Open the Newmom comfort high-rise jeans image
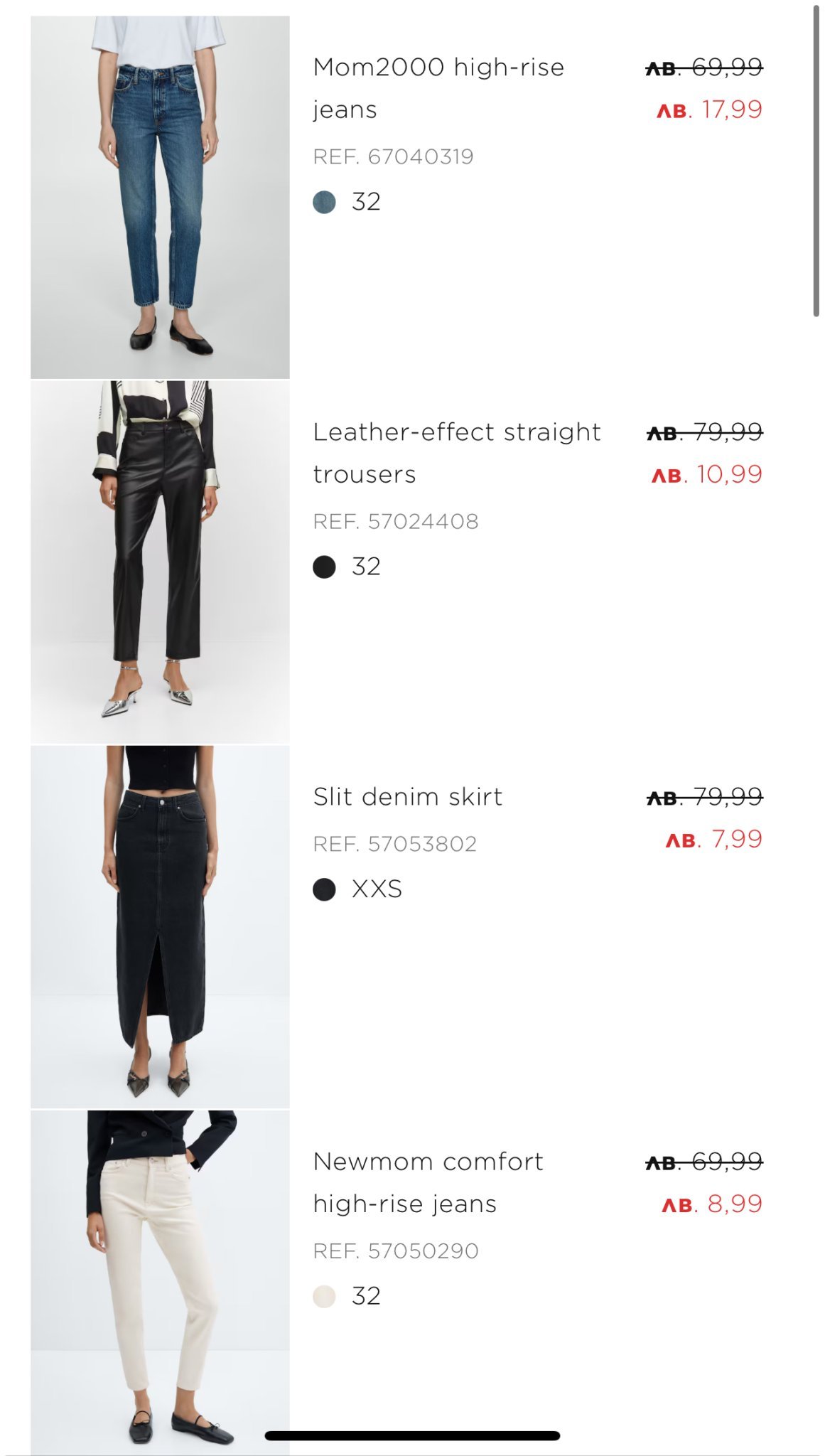The image size is (825, 1456). point(160,1283)
